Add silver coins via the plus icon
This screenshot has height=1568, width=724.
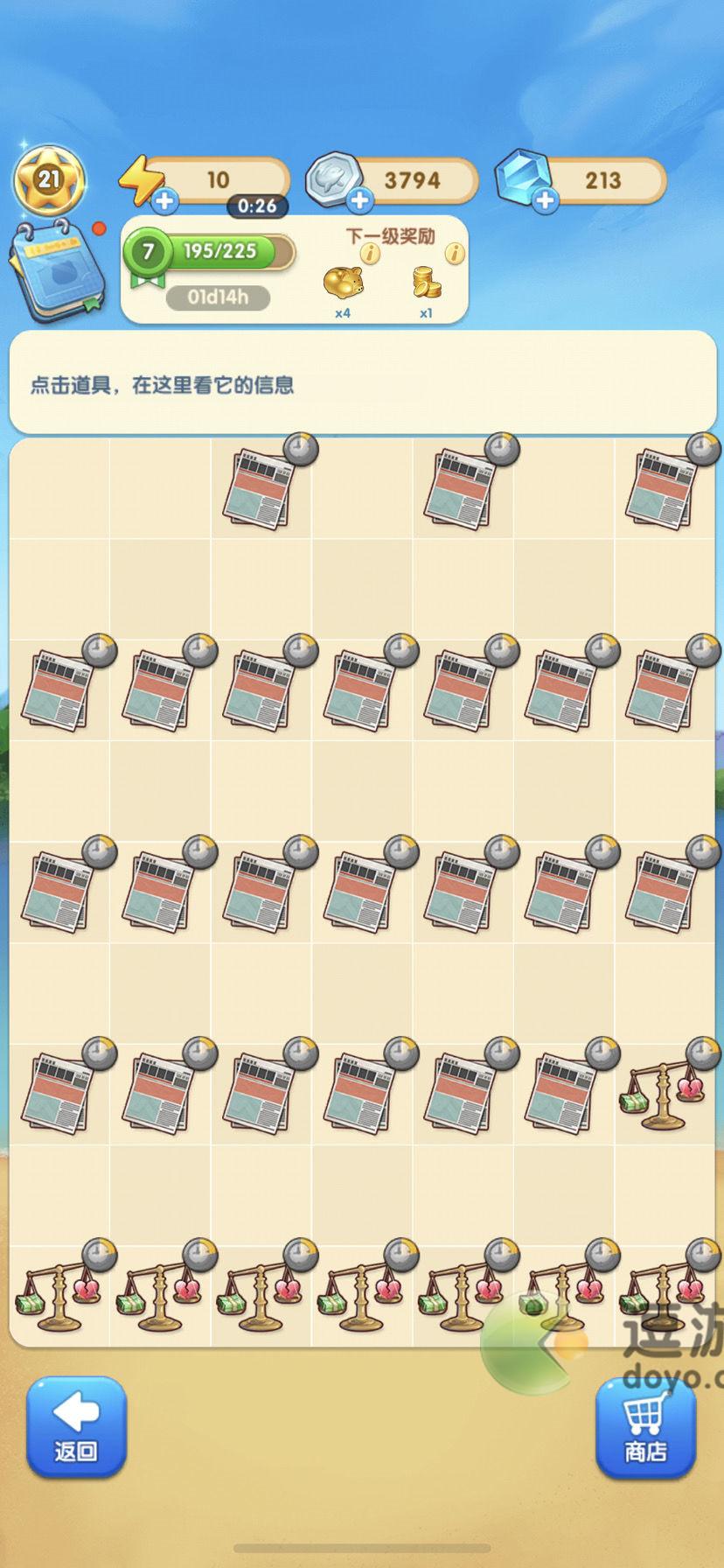pyautogui.click(x=359, y=201)
